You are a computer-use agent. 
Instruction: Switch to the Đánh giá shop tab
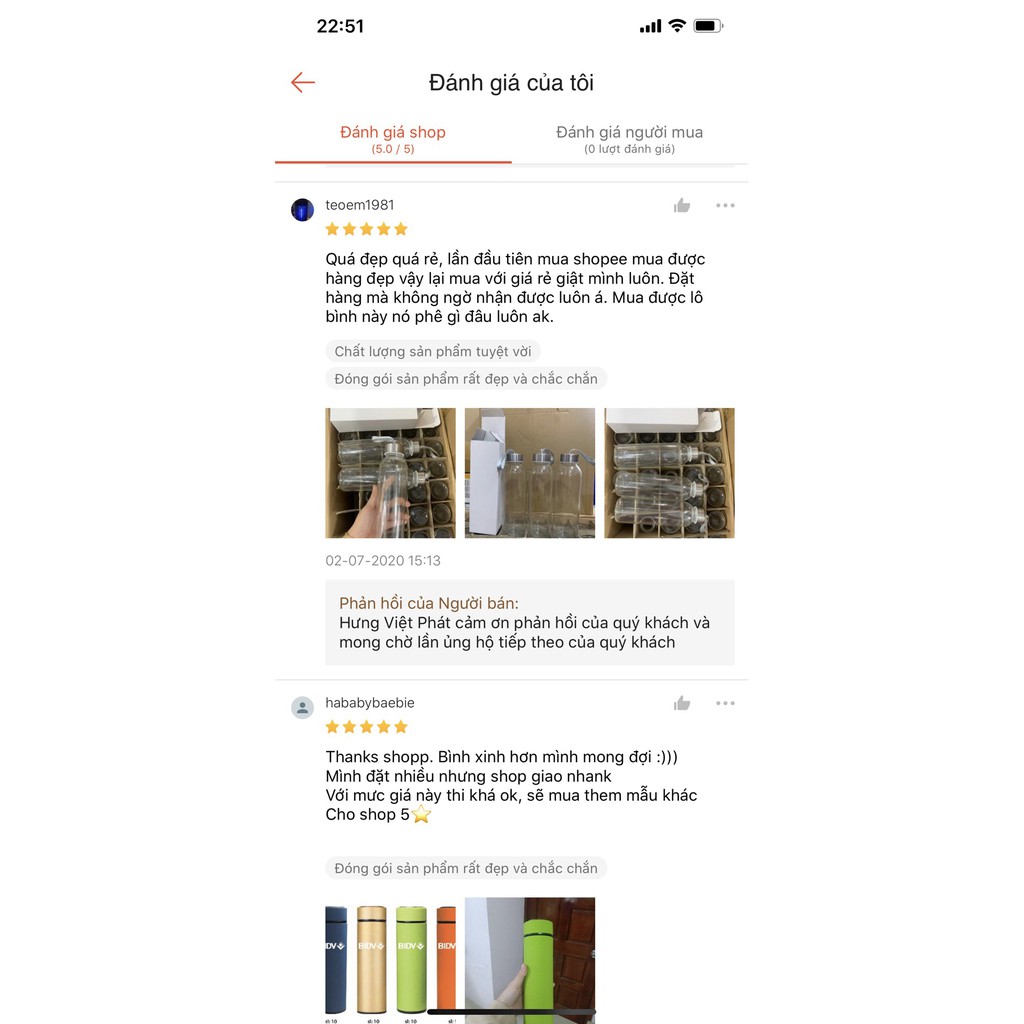pyautogui.click(x=393, y=139)
